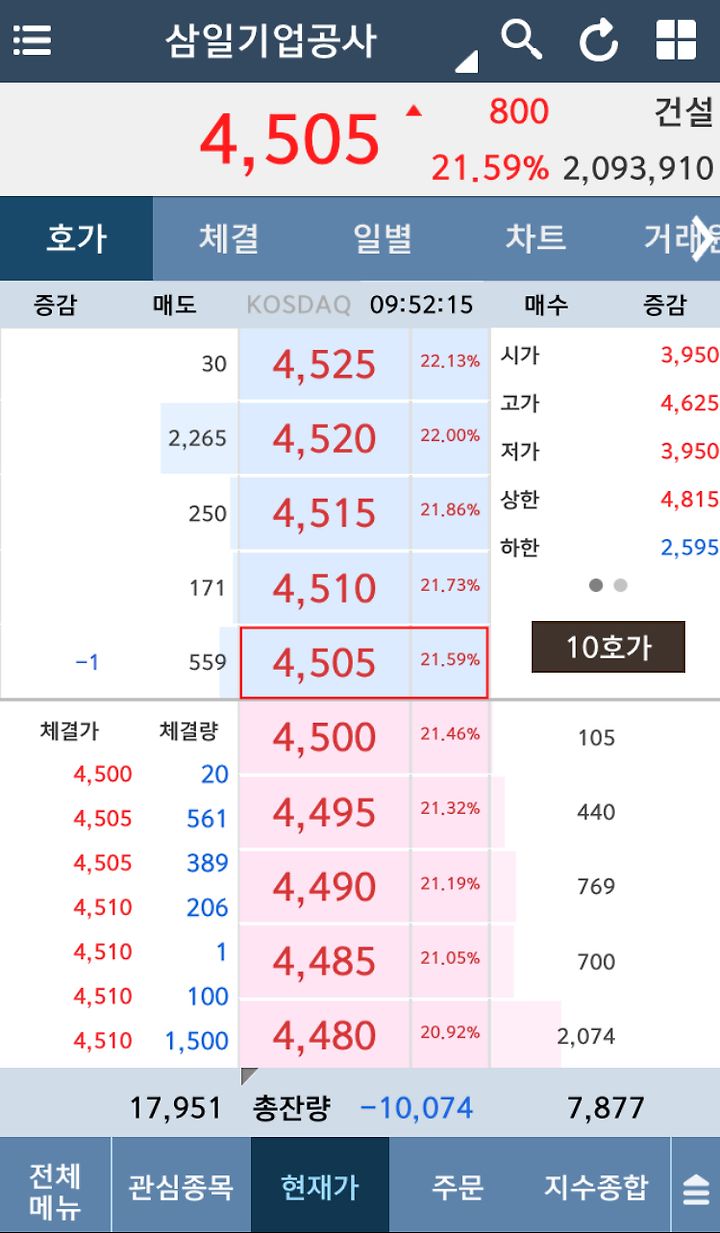The height and width of the screenshot is (1233, 720).
Task: Open stock search magnifier
Action: click(x=521, y=40)
